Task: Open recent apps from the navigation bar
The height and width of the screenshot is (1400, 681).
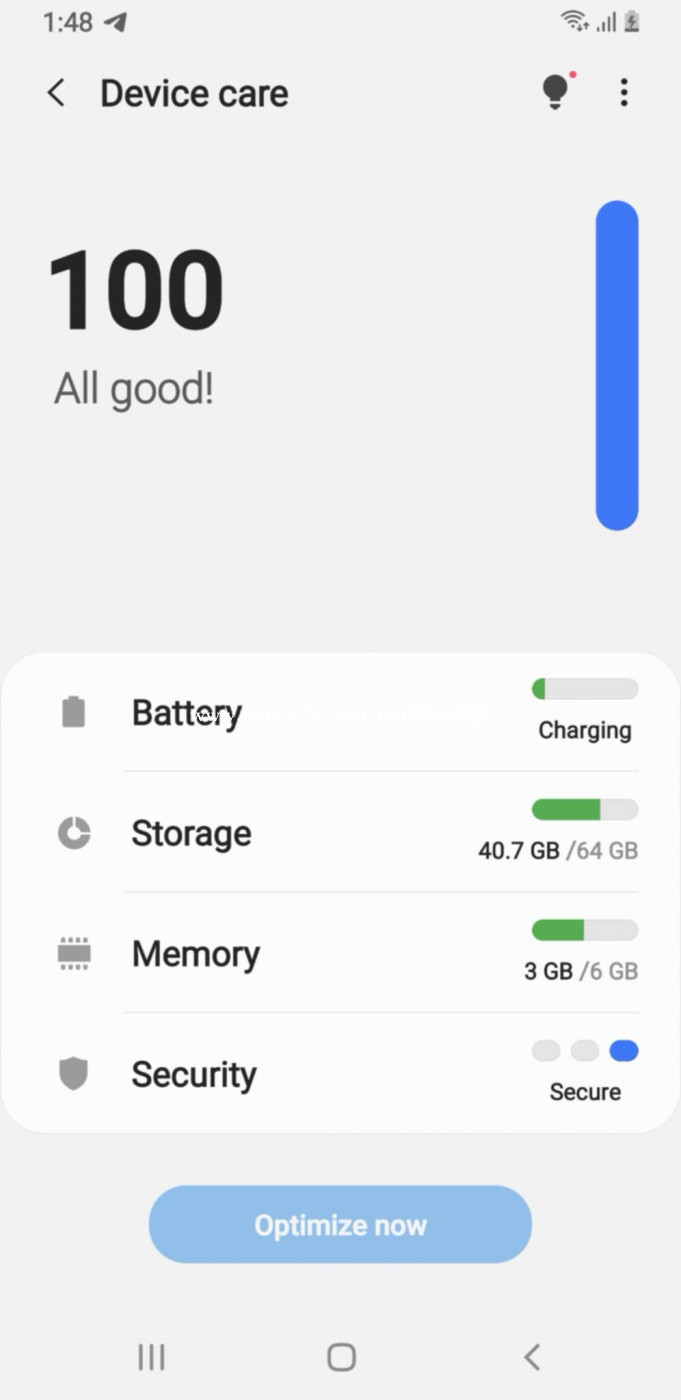Action: [151, 1357]
